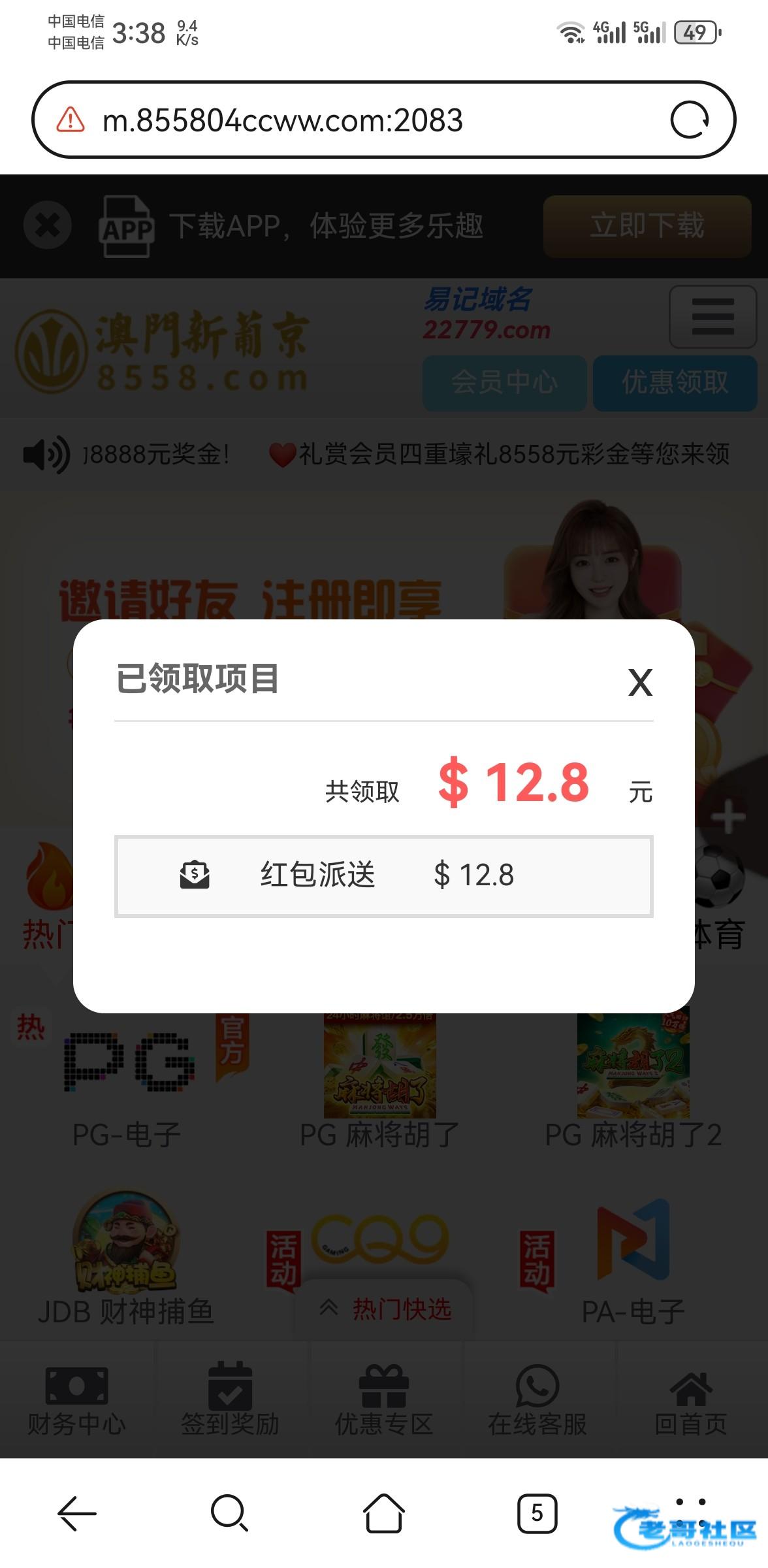Close the 已领取项目 dialog

click(x=640, y=683)
